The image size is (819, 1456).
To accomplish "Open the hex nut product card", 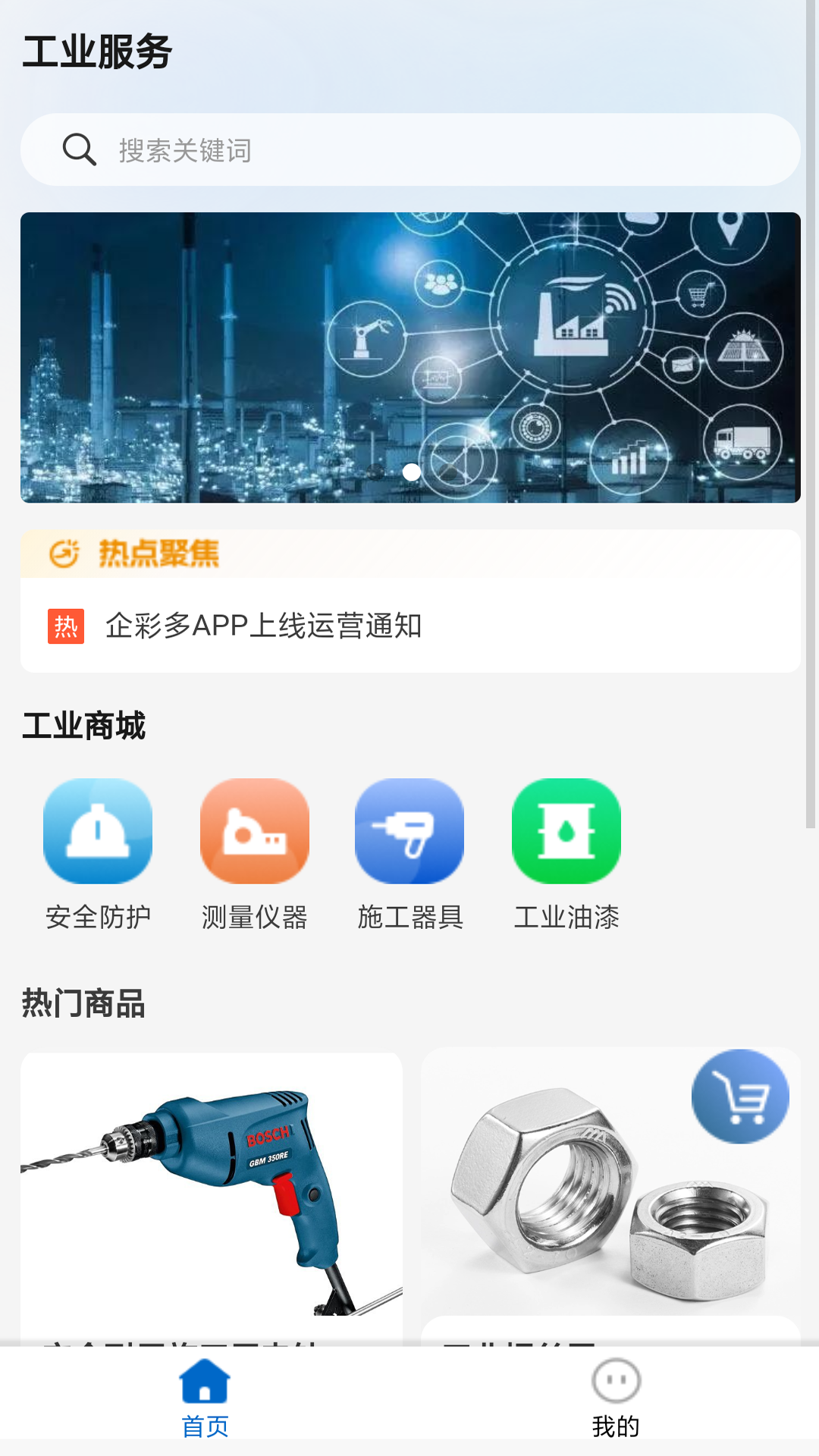I will click(x=576, y=1198).
